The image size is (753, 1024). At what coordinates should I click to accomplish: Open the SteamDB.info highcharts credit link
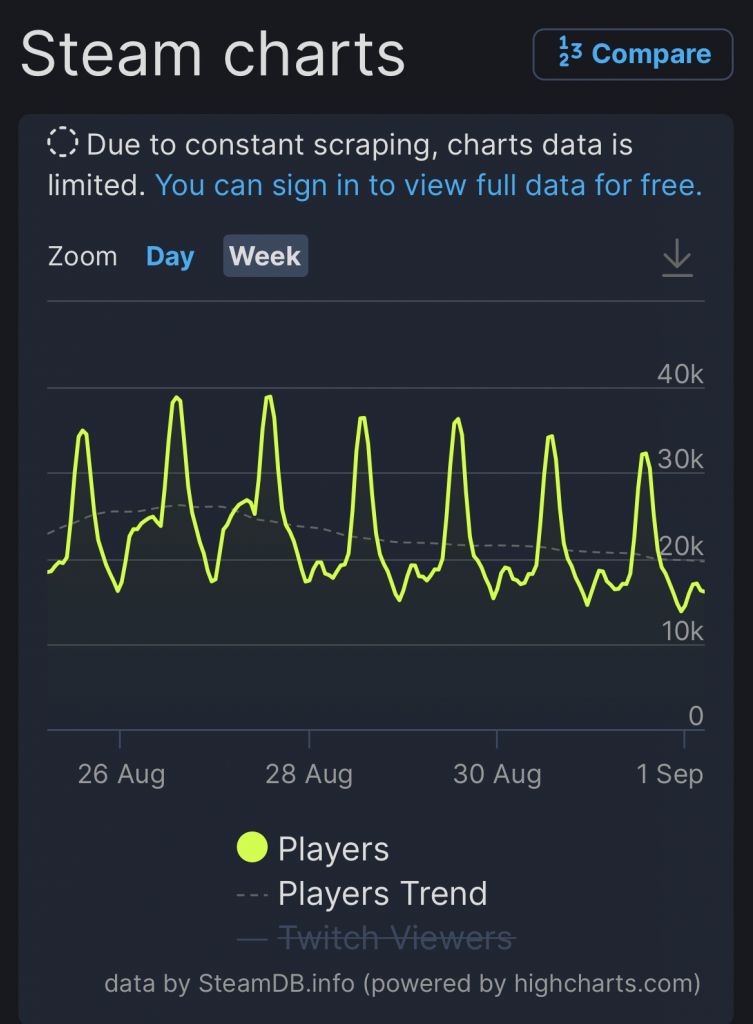point(402,984)
